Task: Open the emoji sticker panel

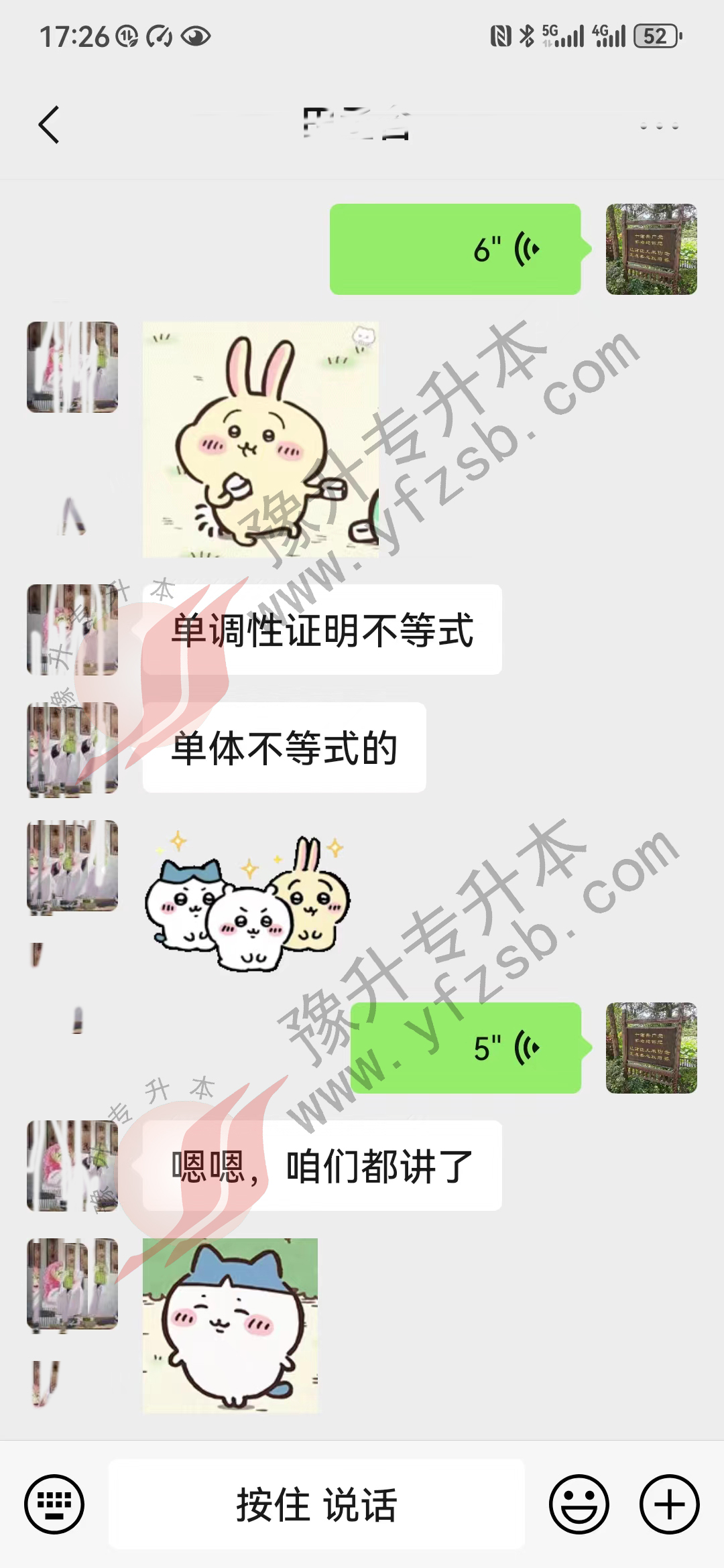Action: 579,1504
